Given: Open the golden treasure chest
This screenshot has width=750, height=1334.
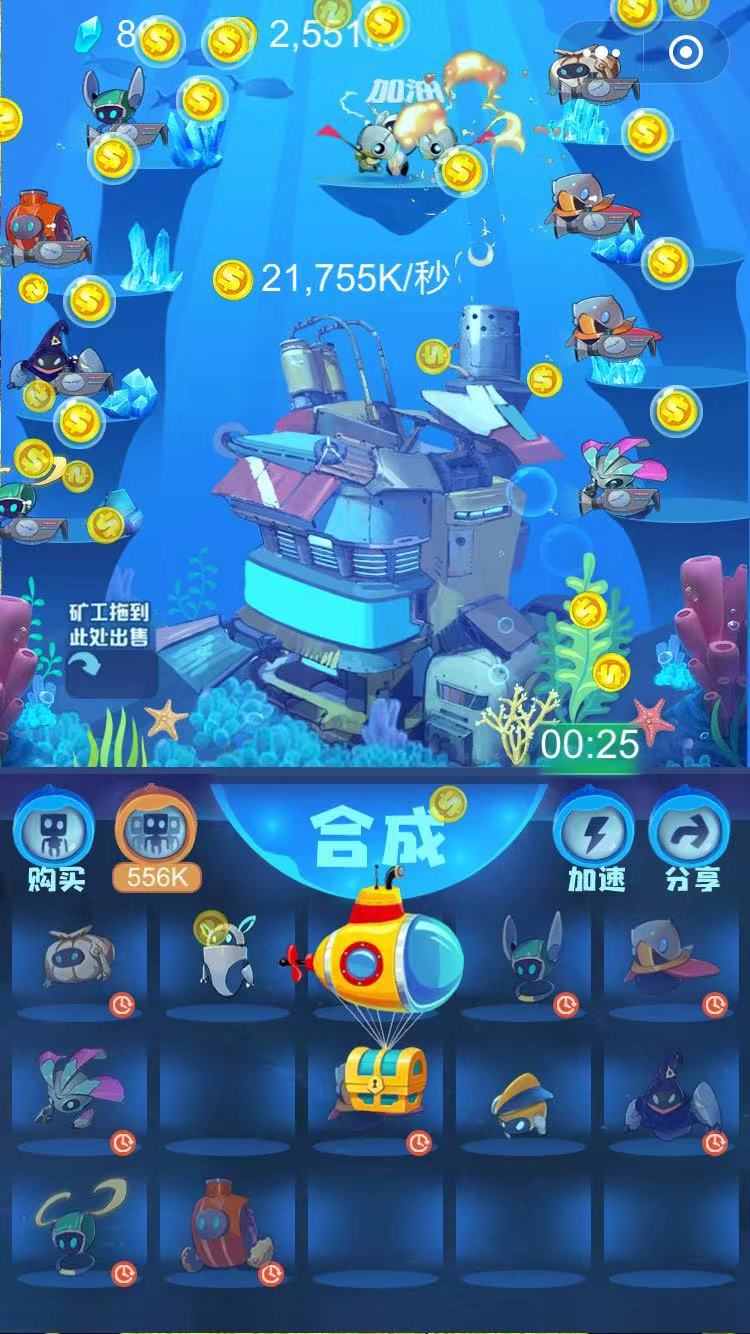Looking at the screenshot, I should point(385,1082).
